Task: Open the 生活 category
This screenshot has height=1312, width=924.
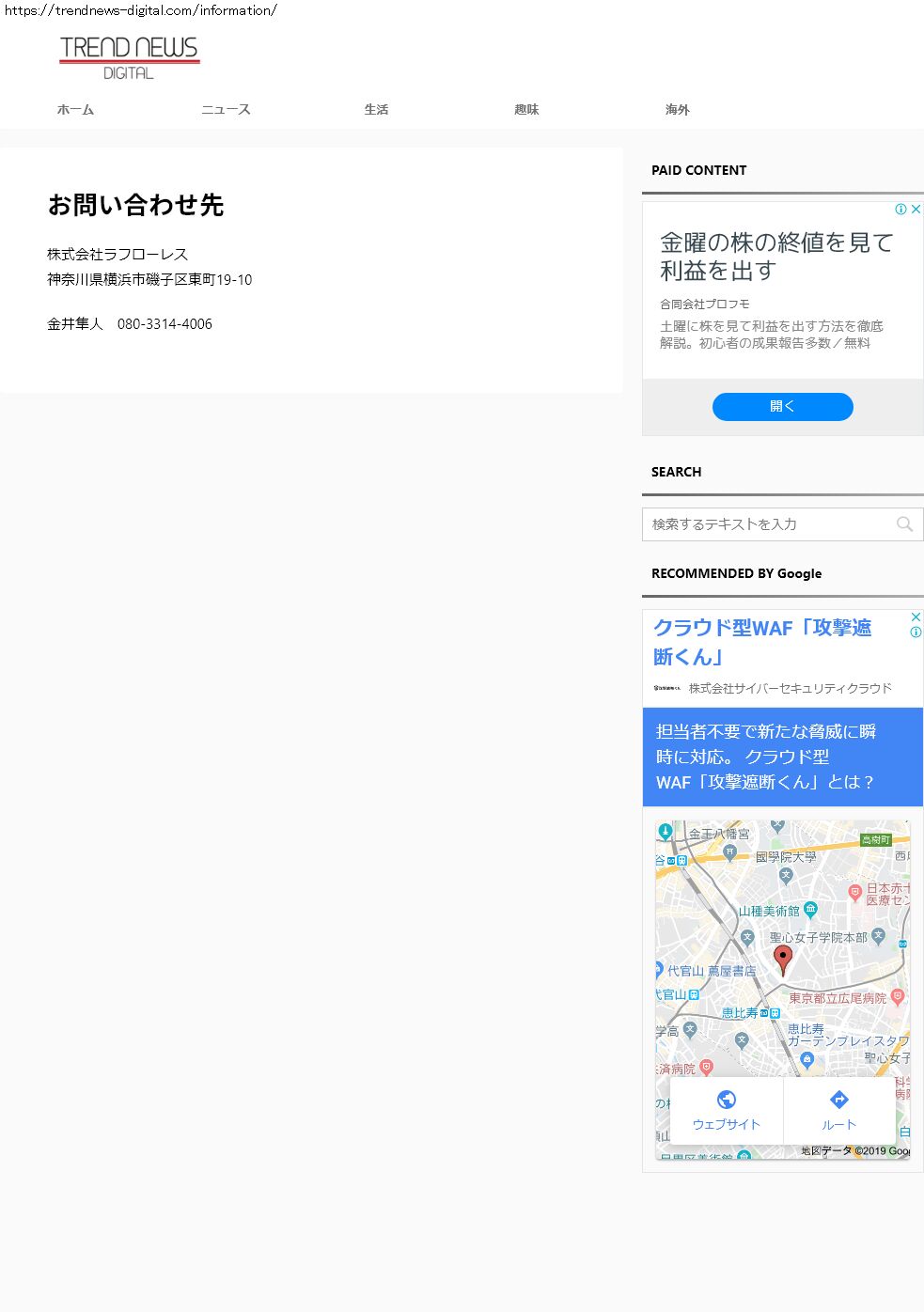Action: pyautogui.click(x=376, y=110)
